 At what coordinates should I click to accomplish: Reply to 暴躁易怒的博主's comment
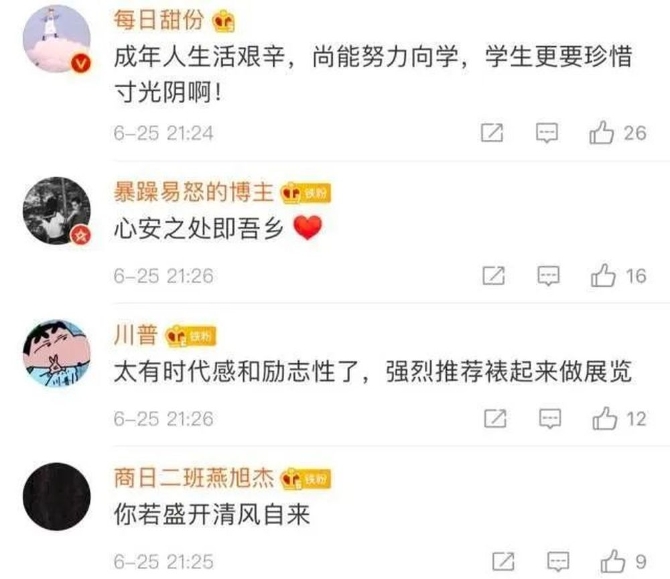[x=547, y=275]
